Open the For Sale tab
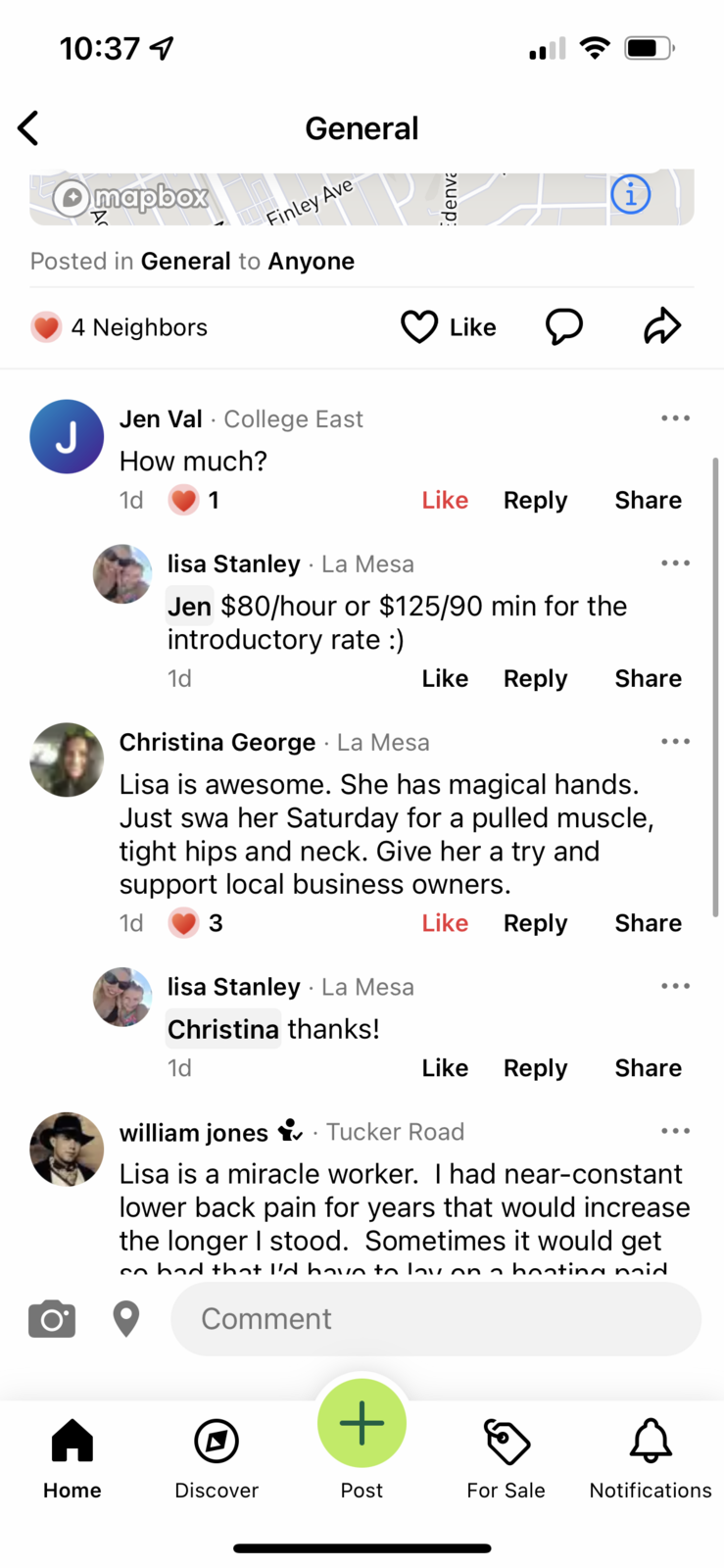Screen dimensions: 724x1568 (x=506, y=1458)
